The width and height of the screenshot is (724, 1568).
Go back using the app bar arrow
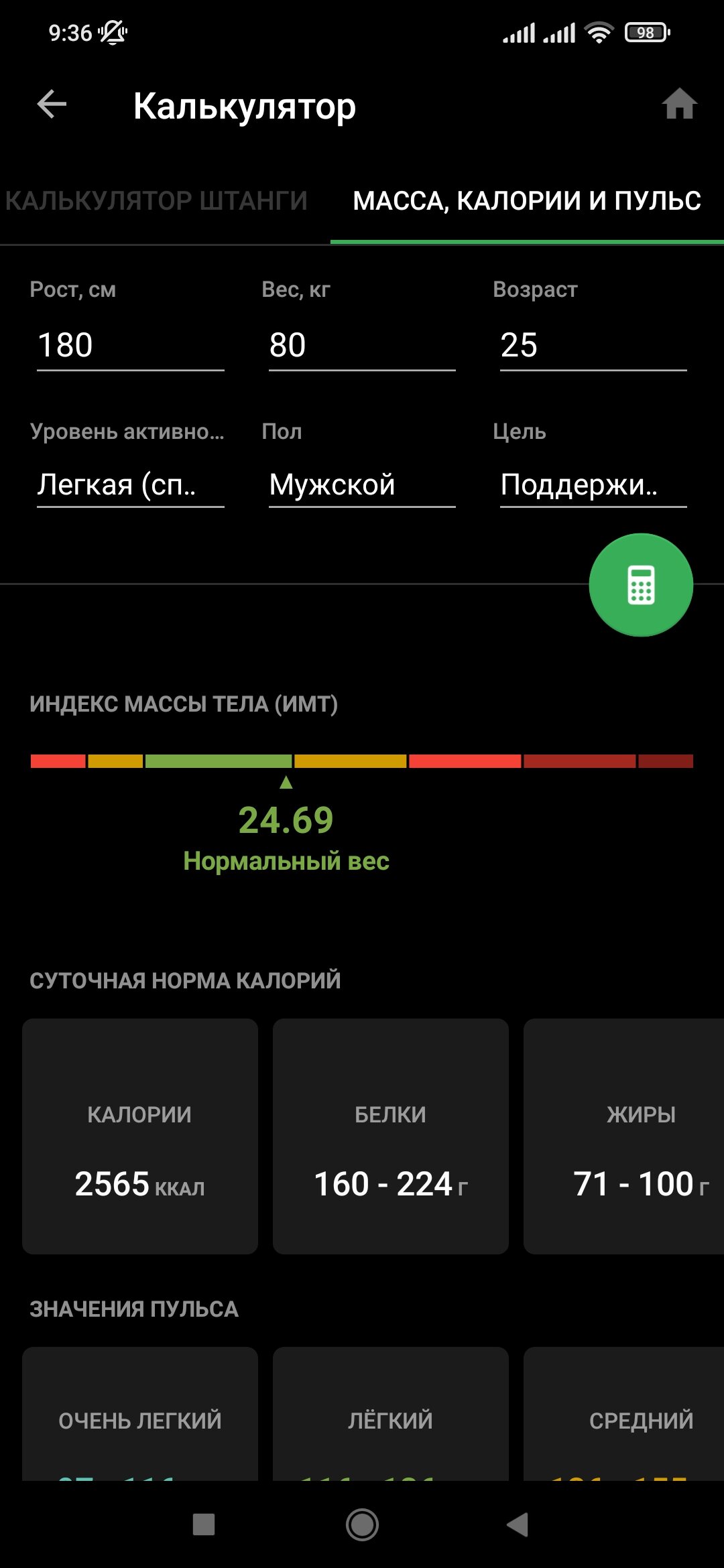(52, 105)
